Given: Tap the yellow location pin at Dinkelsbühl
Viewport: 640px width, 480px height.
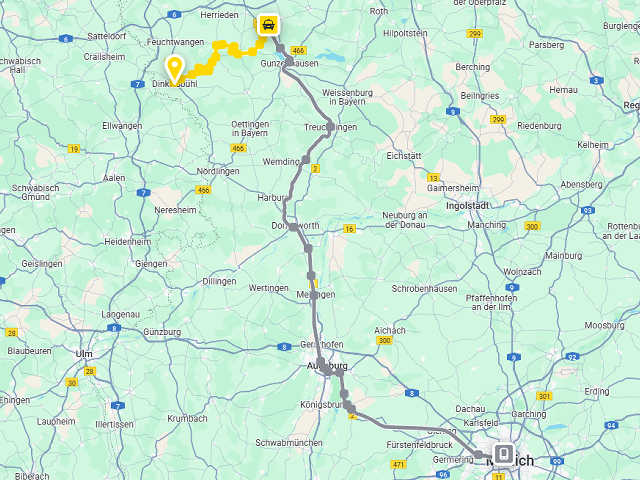Looking at the screenshot, I should tap(174, 69).
